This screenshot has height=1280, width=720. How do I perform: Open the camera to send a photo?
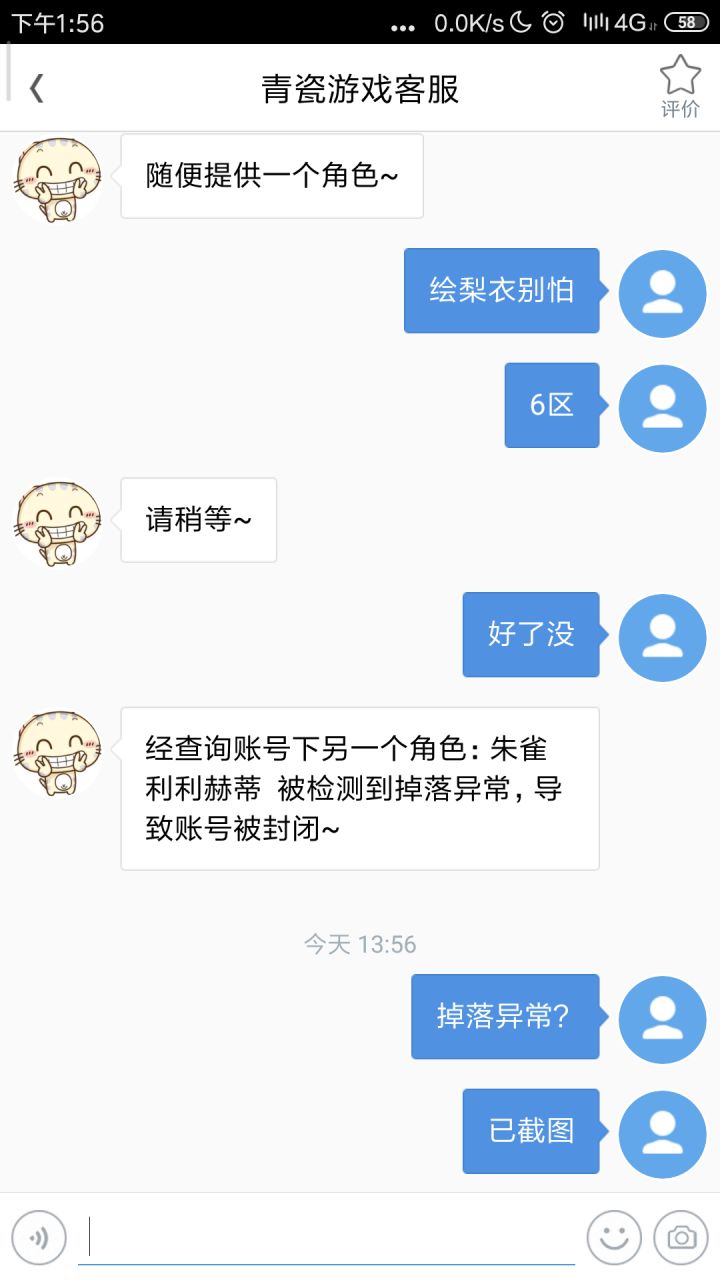683,1237
